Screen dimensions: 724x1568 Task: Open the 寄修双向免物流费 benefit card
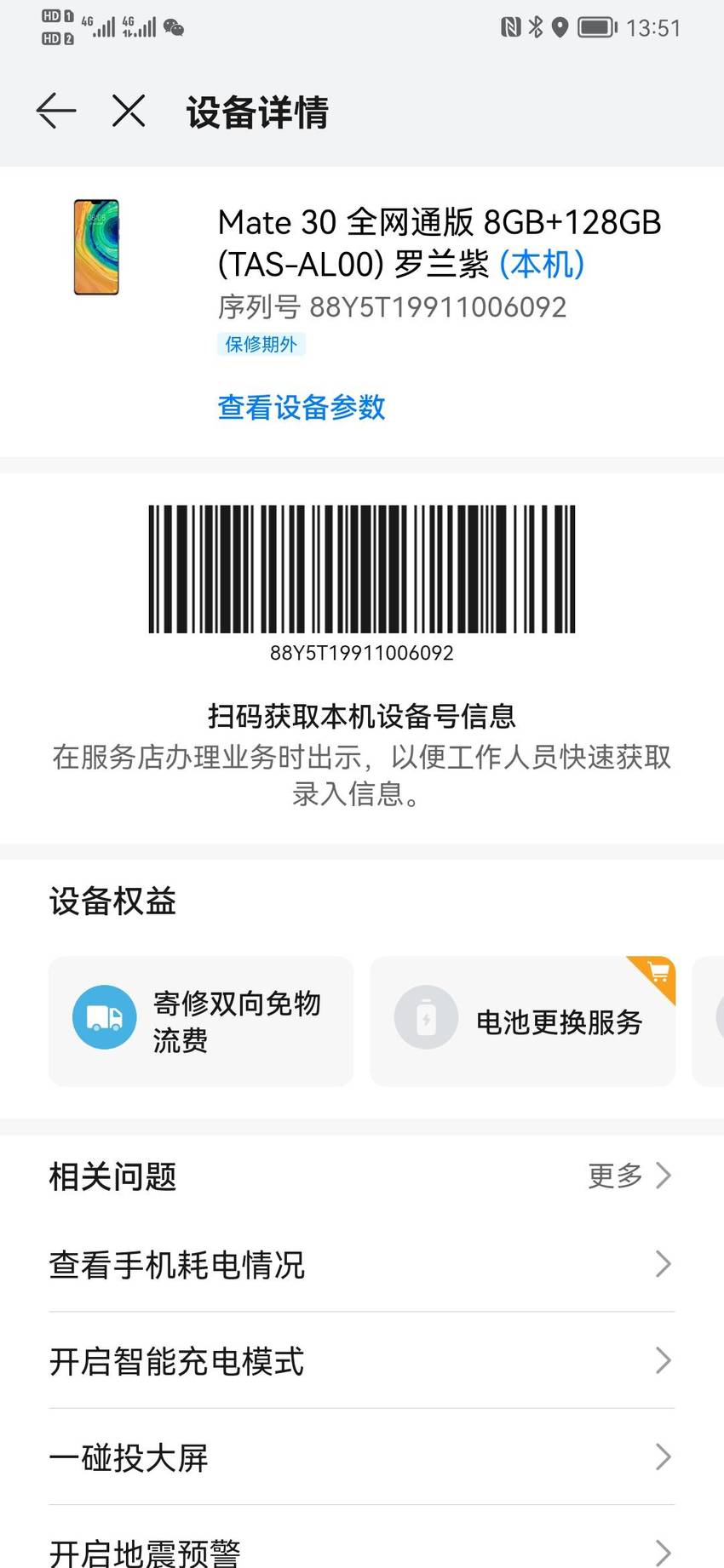point(201,1021)
